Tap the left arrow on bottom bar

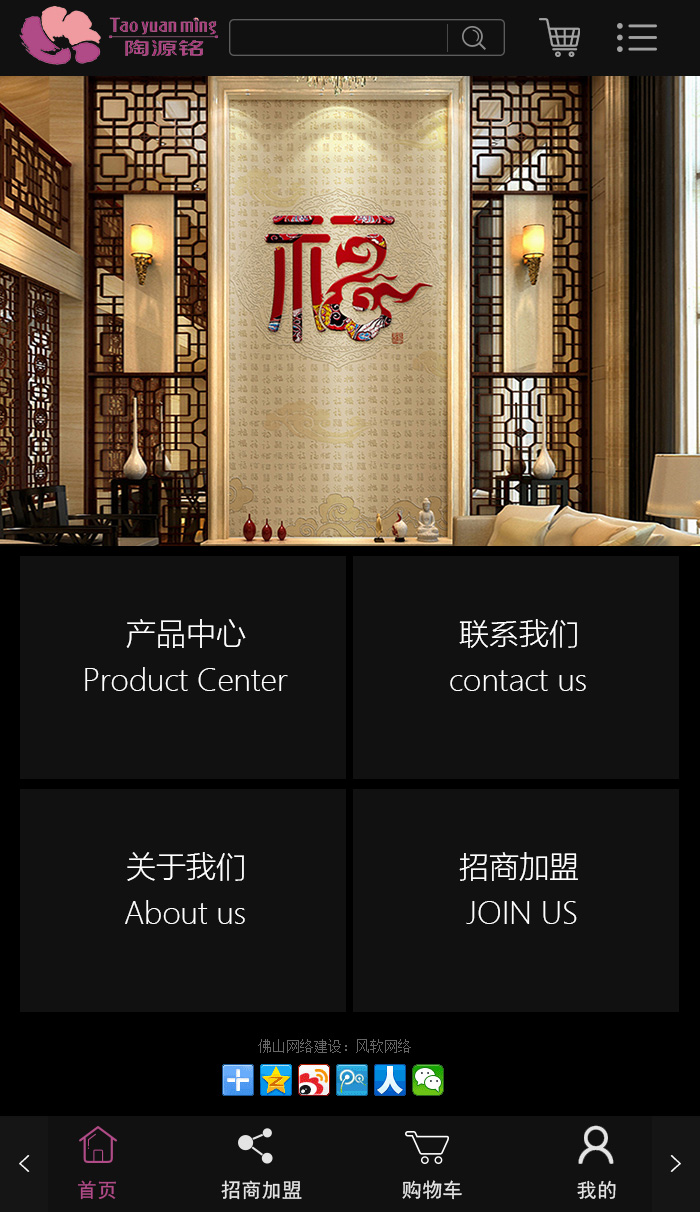click(x=24, y=1164)
